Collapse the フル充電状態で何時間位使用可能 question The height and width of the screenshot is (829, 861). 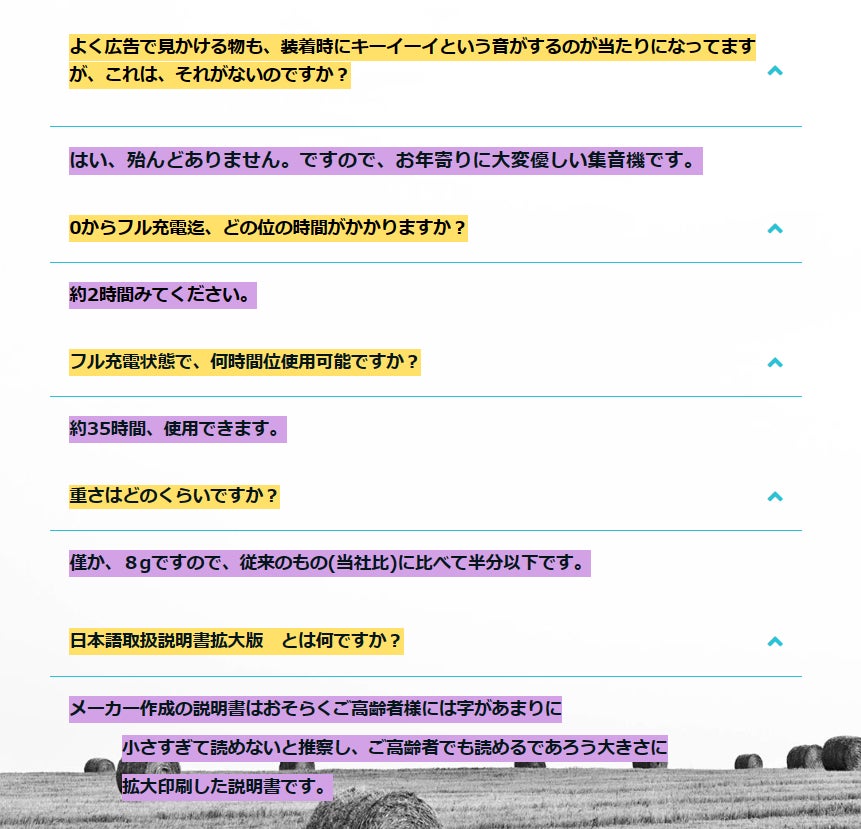774,362
